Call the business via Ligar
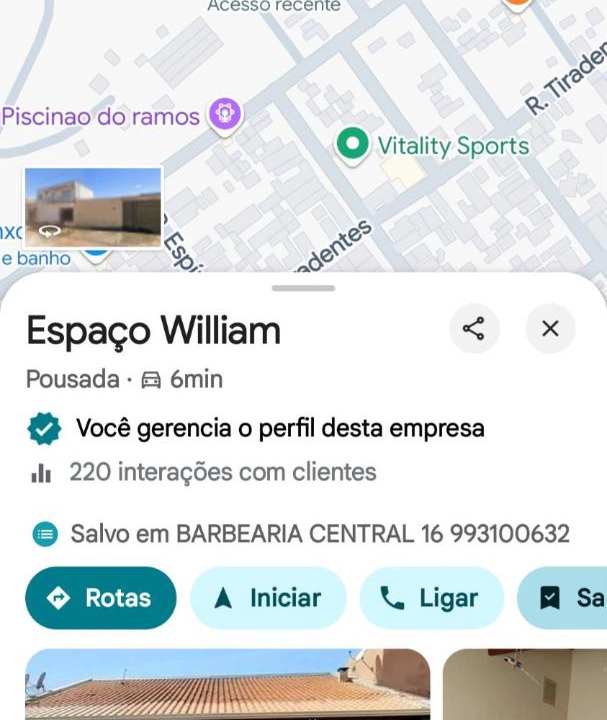The image size is (607, 720). pyautogui.click(x=431, y=598)
